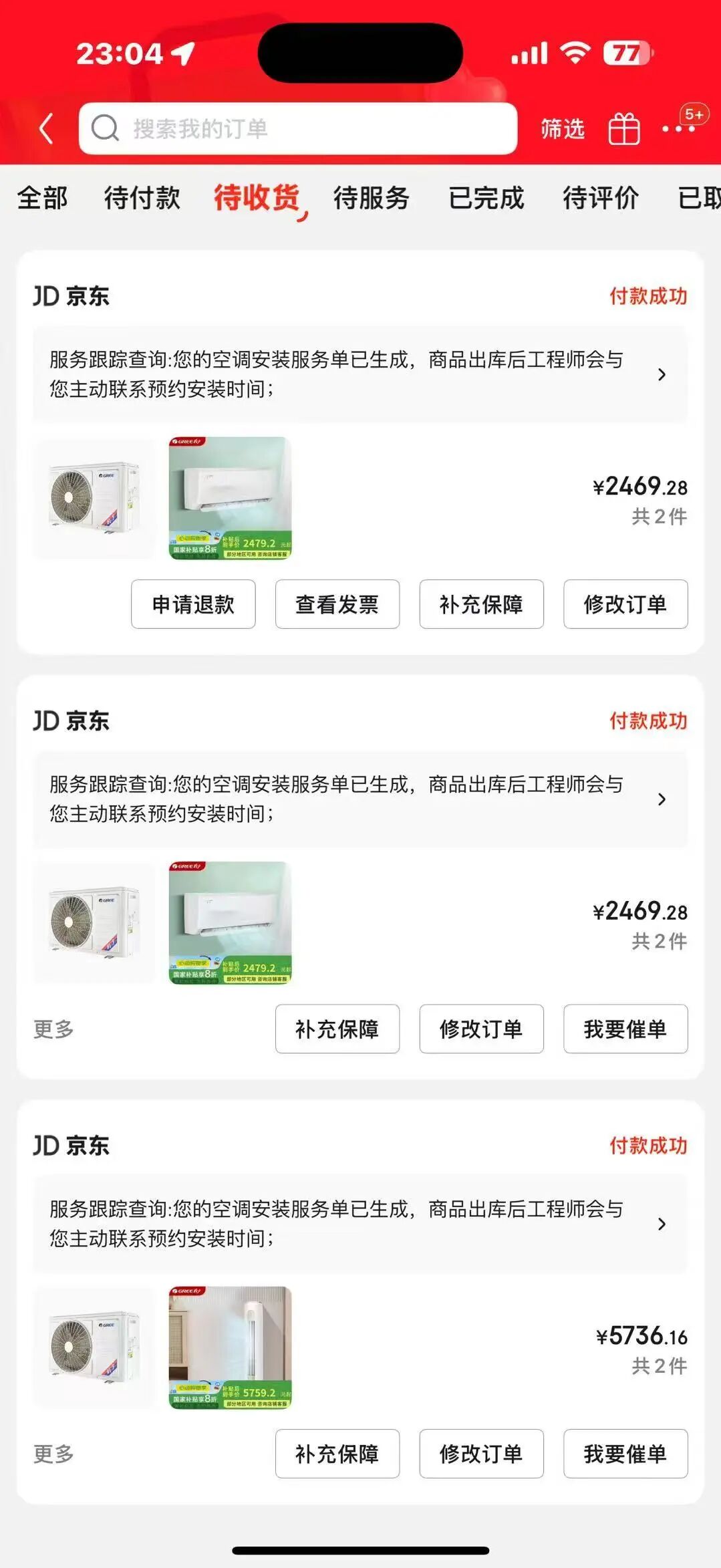Tap 查看发票 to view the invoice

click(x=337, y=604)
